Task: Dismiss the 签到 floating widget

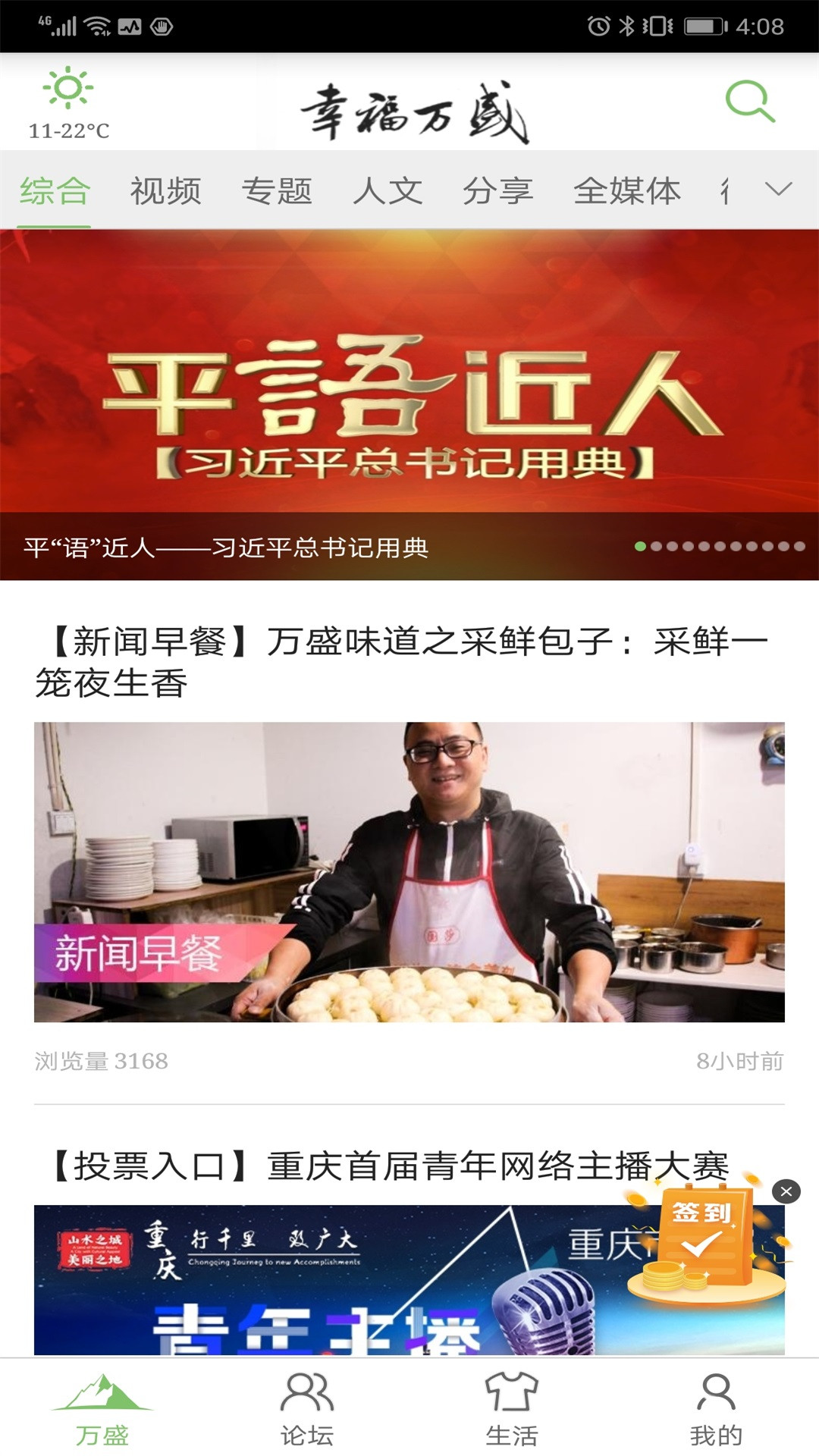Action: click(x=786, y=1191)
